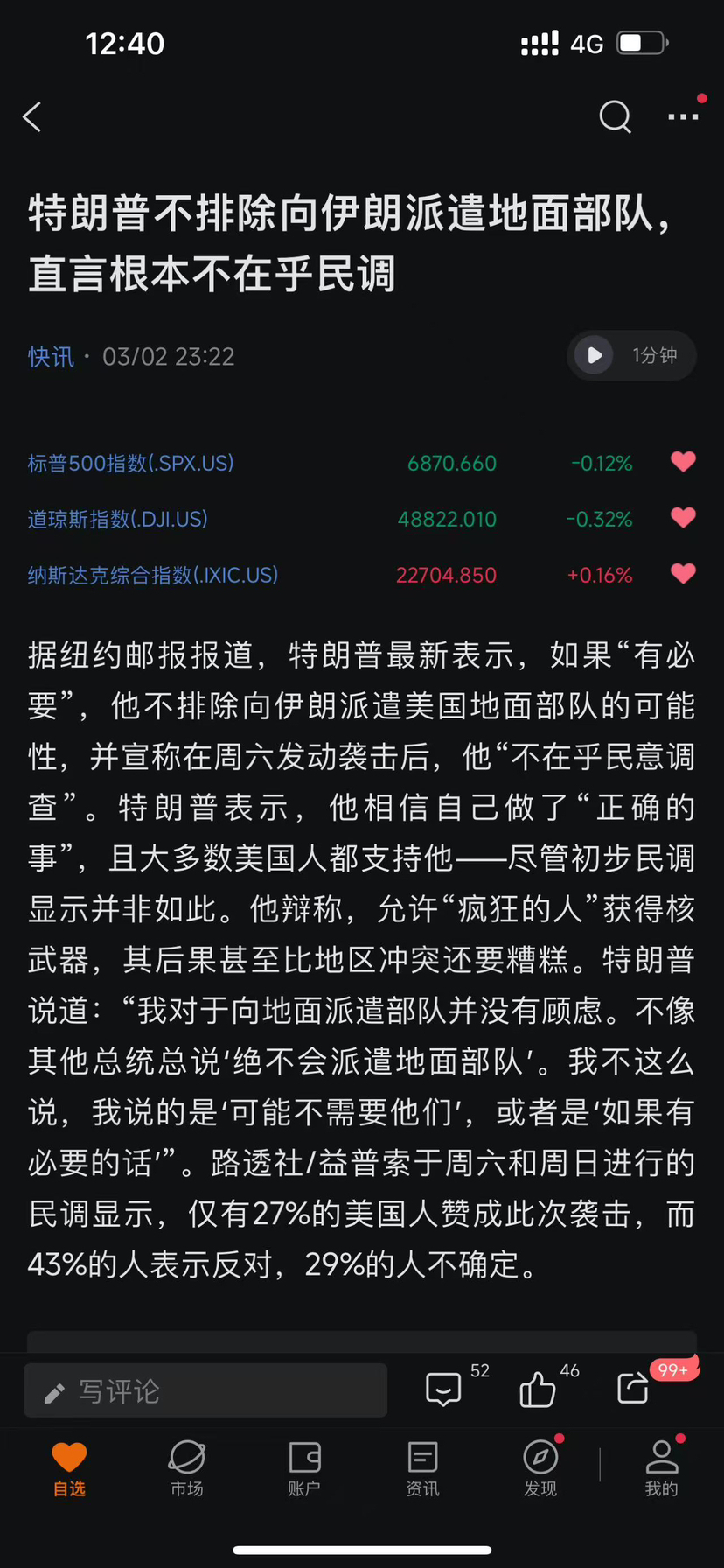Switch to the 自选 tab

coord(69,1469)
